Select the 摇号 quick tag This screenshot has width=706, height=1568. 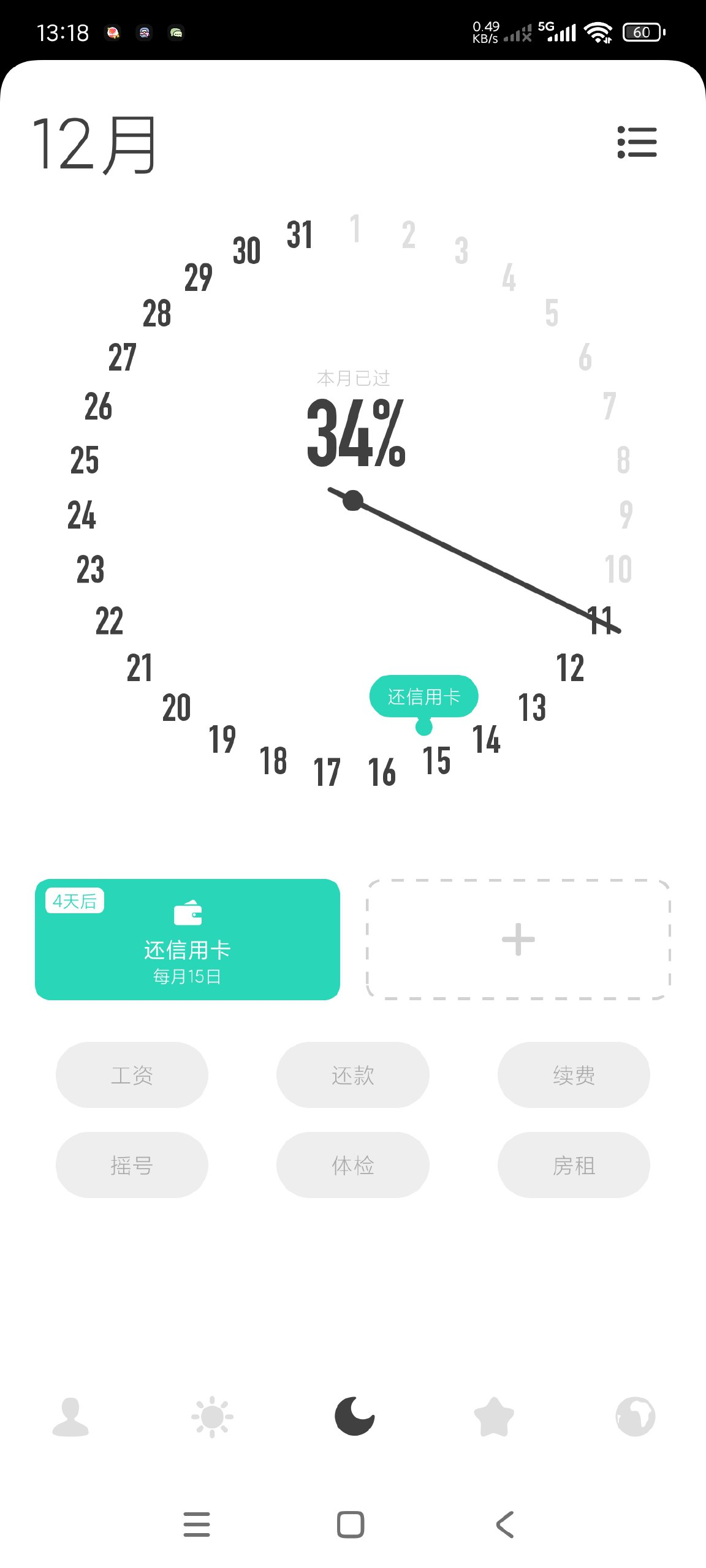point(132,1165)
